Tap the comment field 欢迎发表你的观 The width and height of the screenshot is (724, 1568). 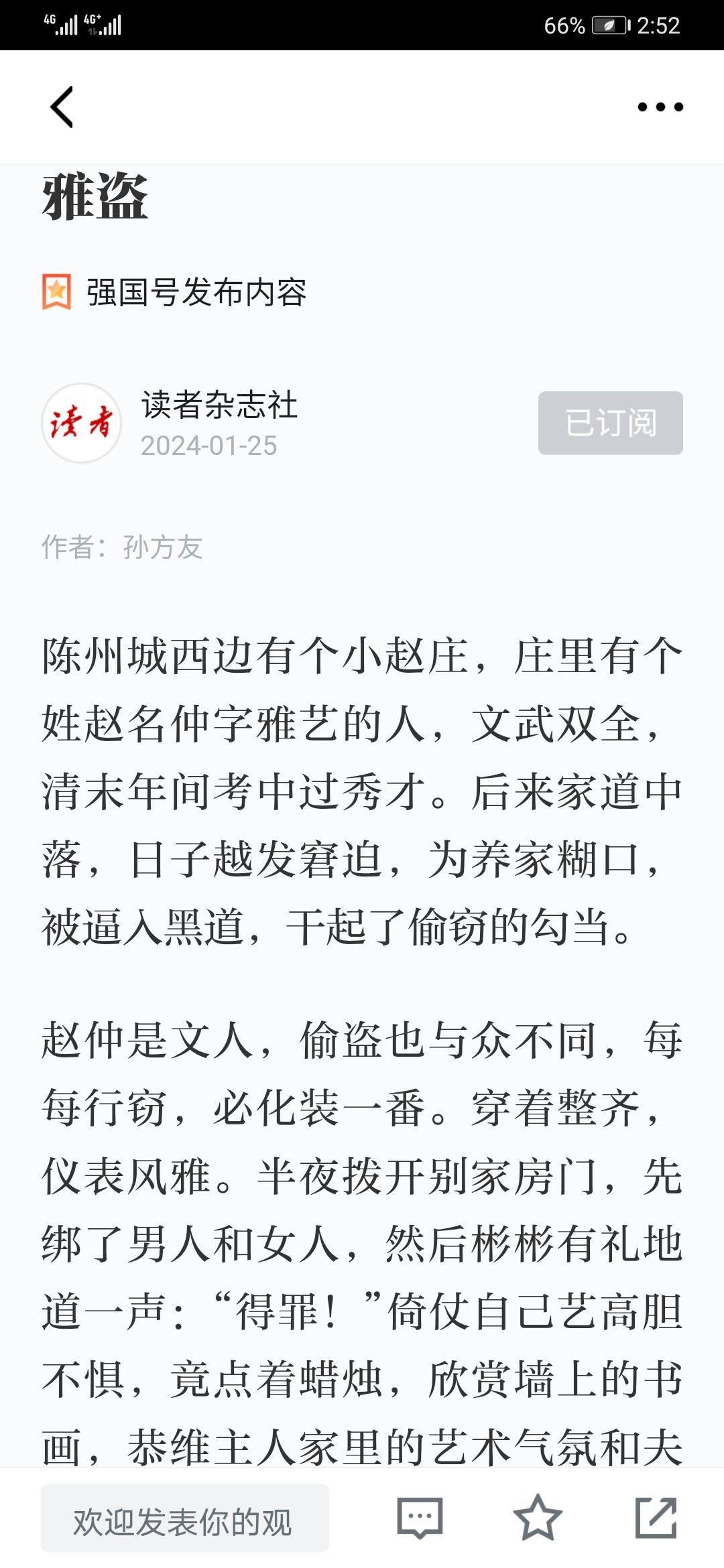click(185, 1518)
